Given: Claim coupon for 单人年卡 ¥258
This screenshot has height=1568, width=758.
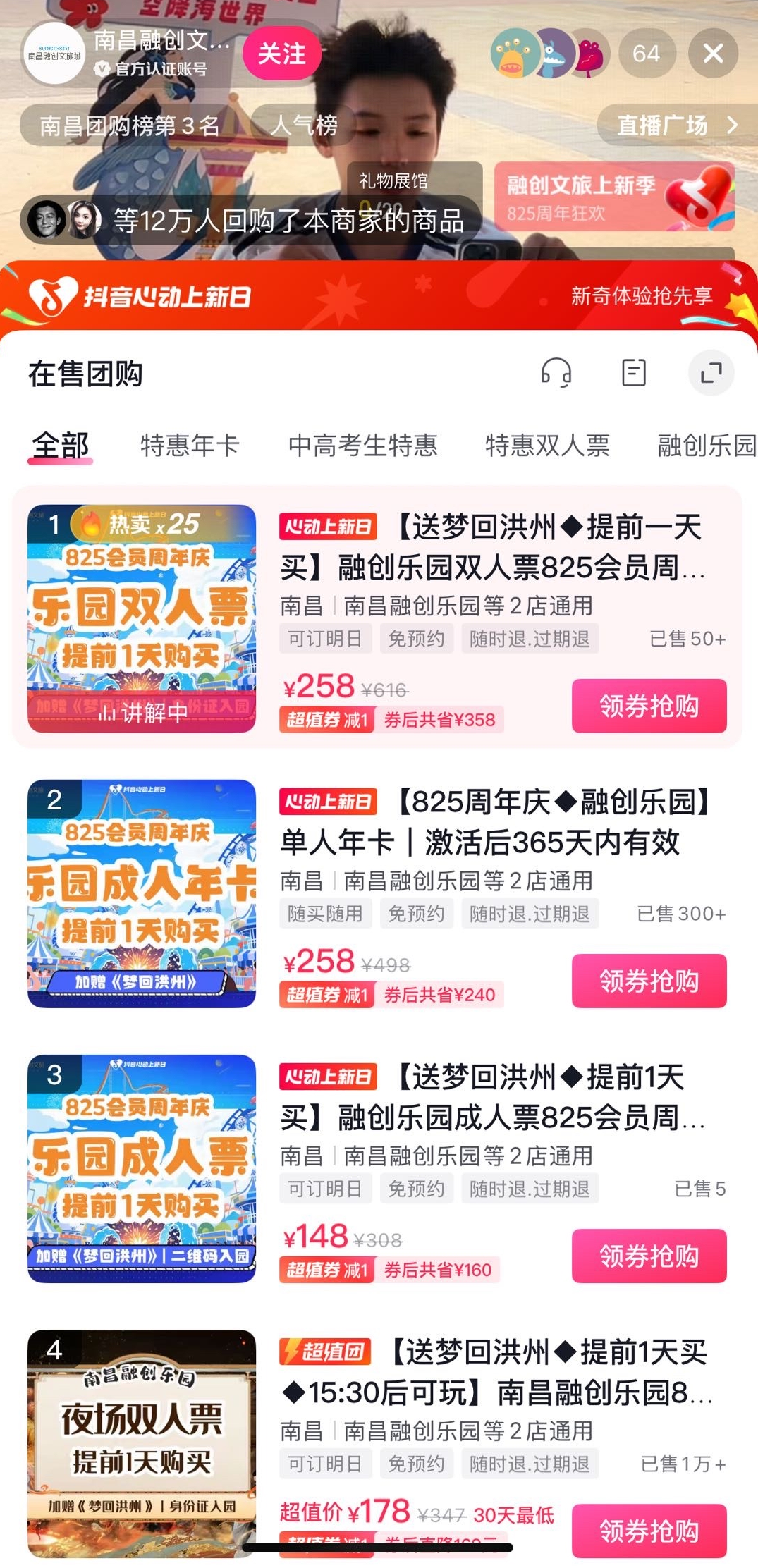Looking at the screenshot, I should coord(649,981).
